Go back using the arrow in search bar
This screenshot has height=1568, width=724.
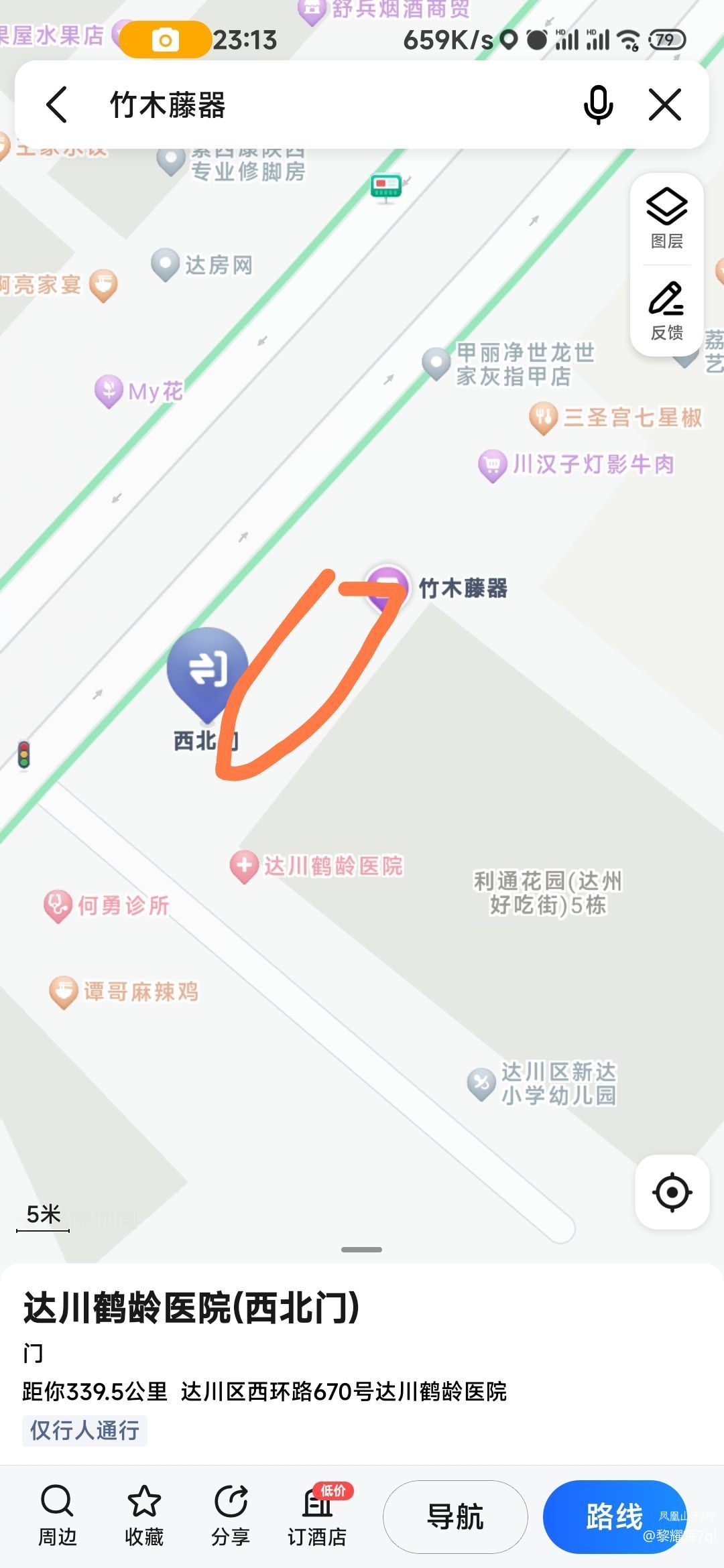tap(58, 105)
